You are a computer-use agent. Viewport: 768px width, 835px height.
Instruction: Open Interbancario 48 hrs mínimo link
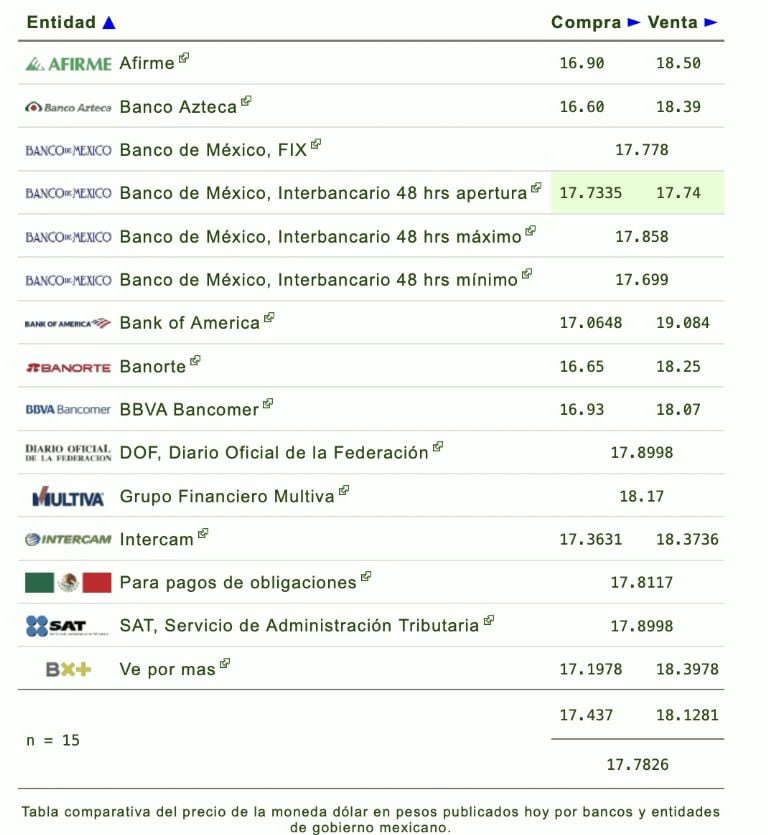pos(318,280)
